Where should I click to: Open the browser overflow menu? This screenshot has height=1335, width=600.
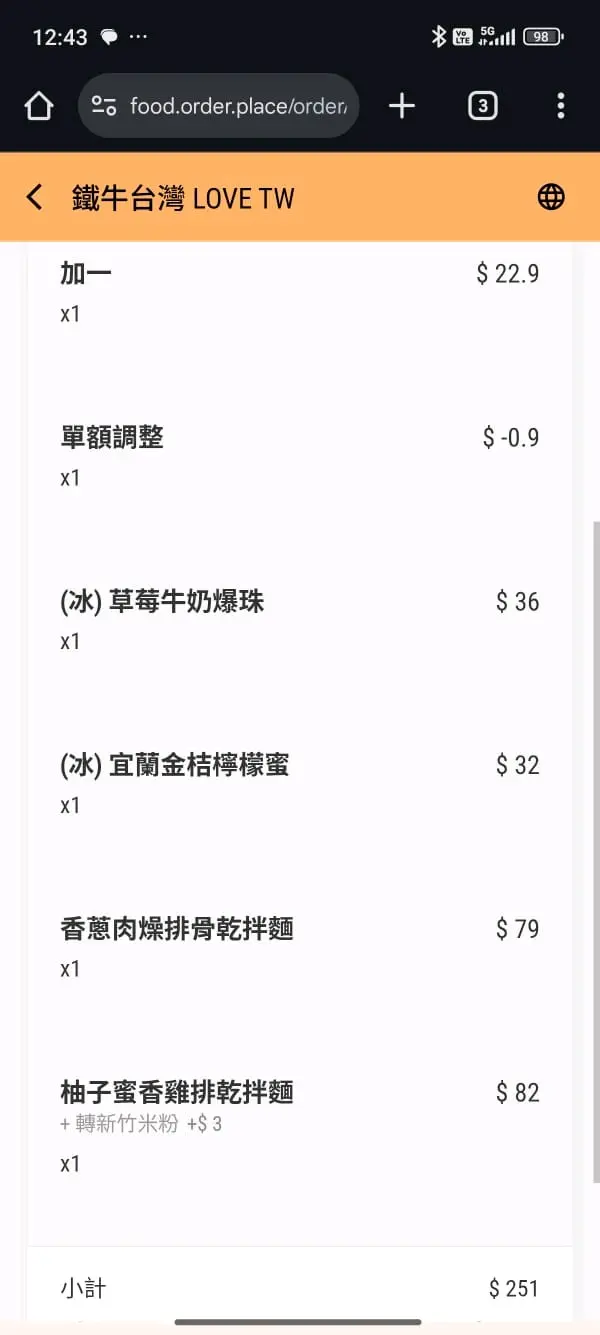pos(560,106)
